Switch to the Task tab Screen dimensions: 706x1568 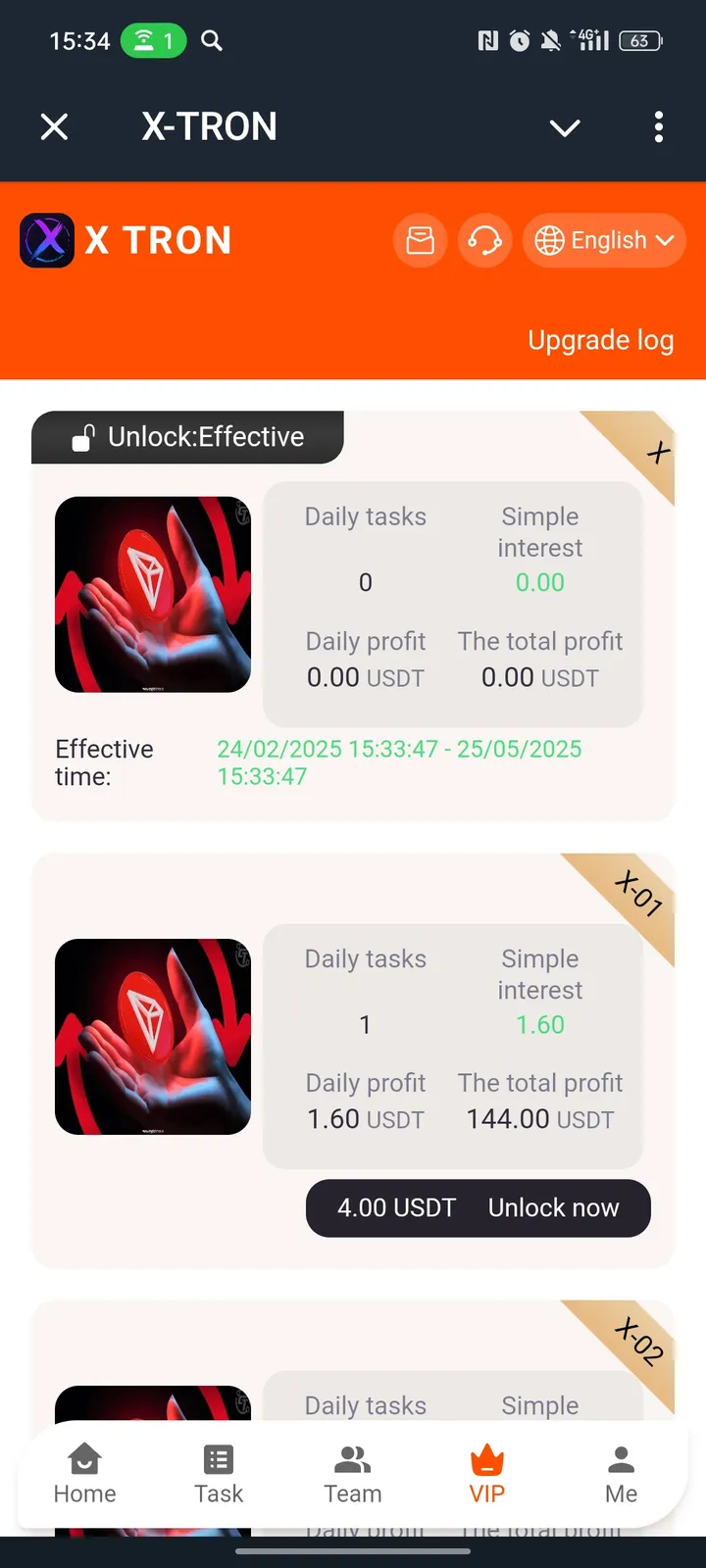click(x=219, y=1473)
